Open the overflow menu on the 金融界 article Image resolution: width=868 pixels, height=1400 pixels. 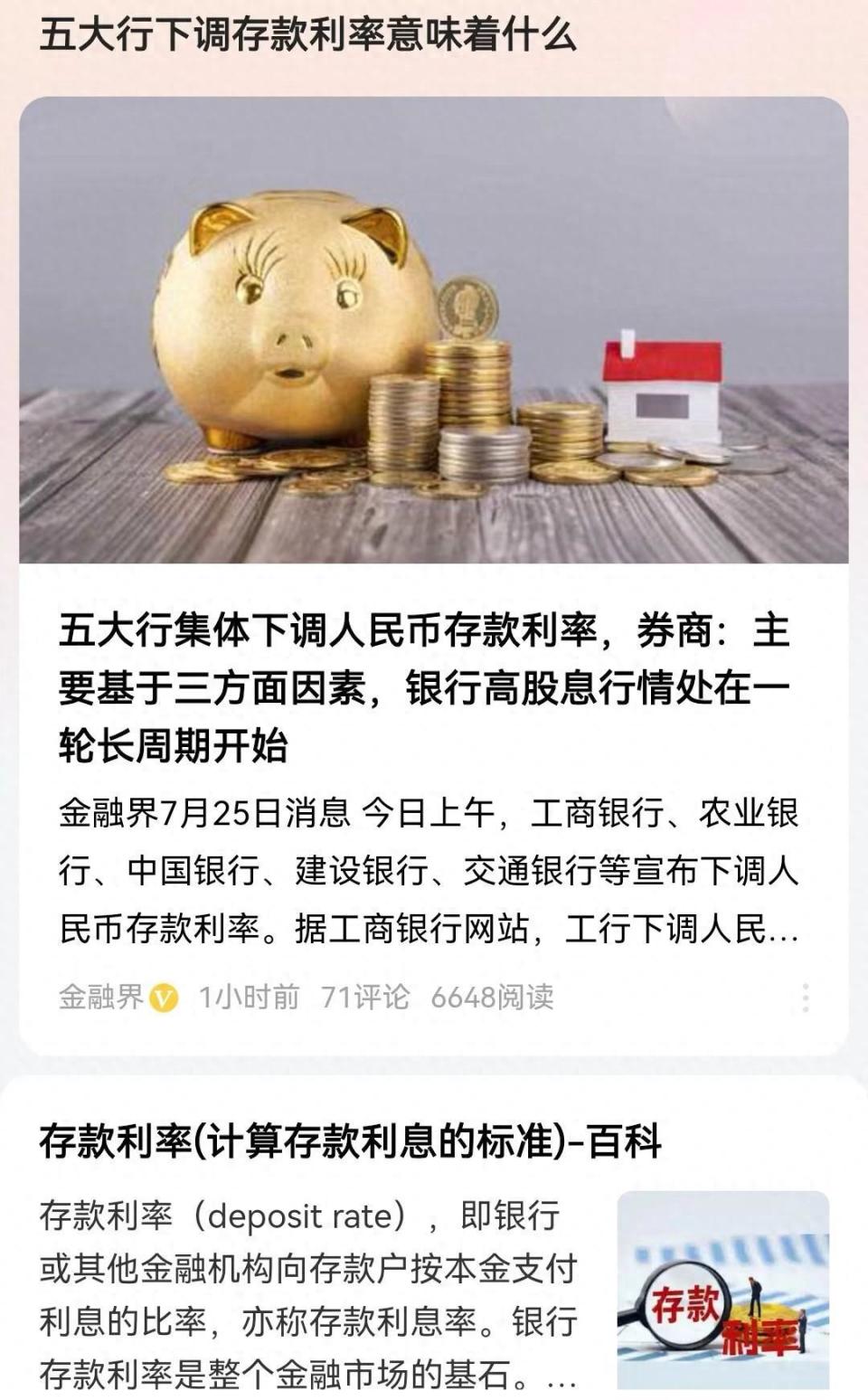coord(805,998)
